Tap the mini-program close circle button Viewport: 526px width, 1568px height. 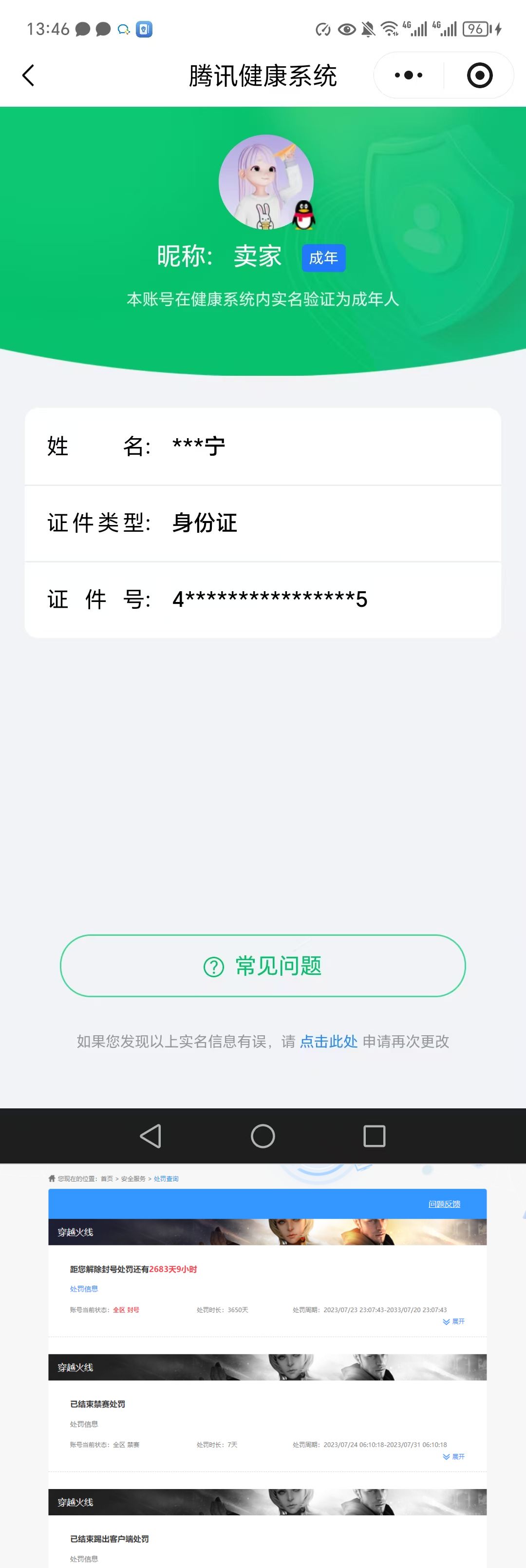(479, 75)
